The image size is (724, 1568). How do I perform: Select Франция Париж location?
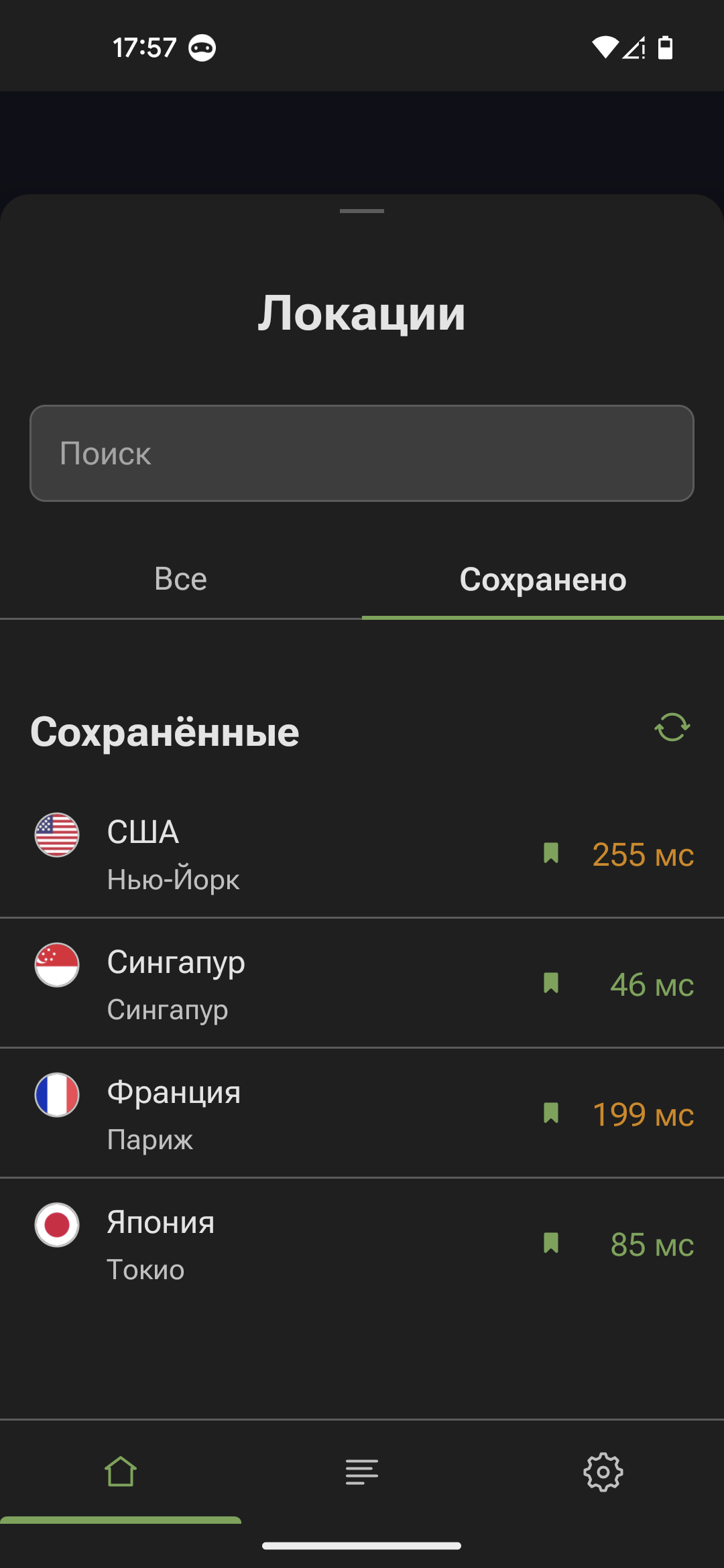[x=268, y=1114]
